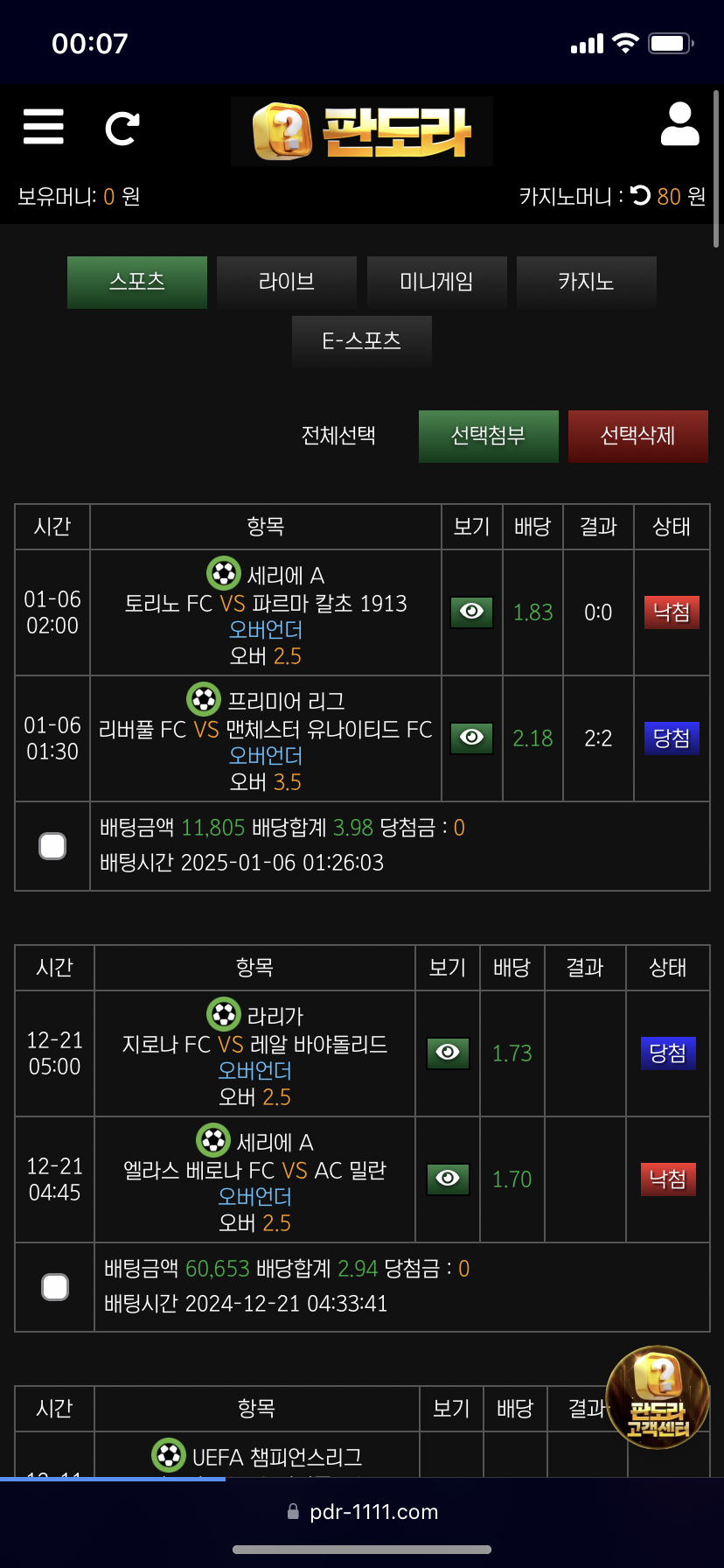
Task: Open the hamburger menu
Action: pyautogui.click(x=44, y=127)
